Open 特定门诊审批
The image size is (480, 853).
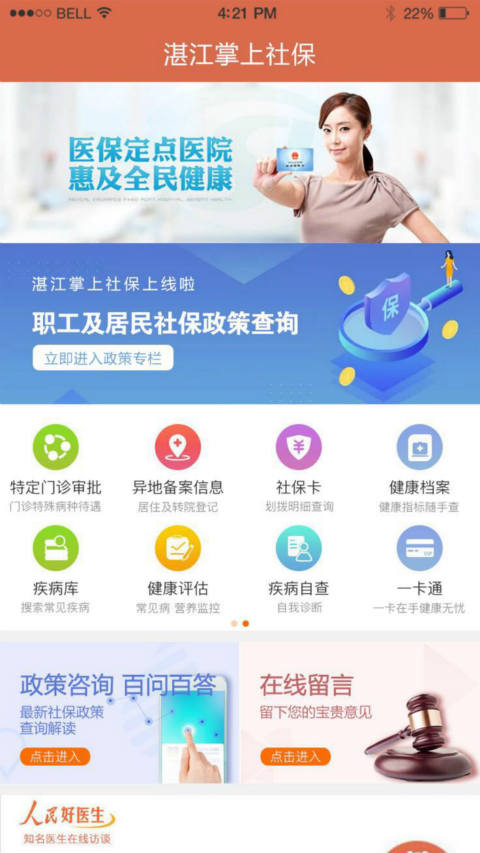click(56, 468)
